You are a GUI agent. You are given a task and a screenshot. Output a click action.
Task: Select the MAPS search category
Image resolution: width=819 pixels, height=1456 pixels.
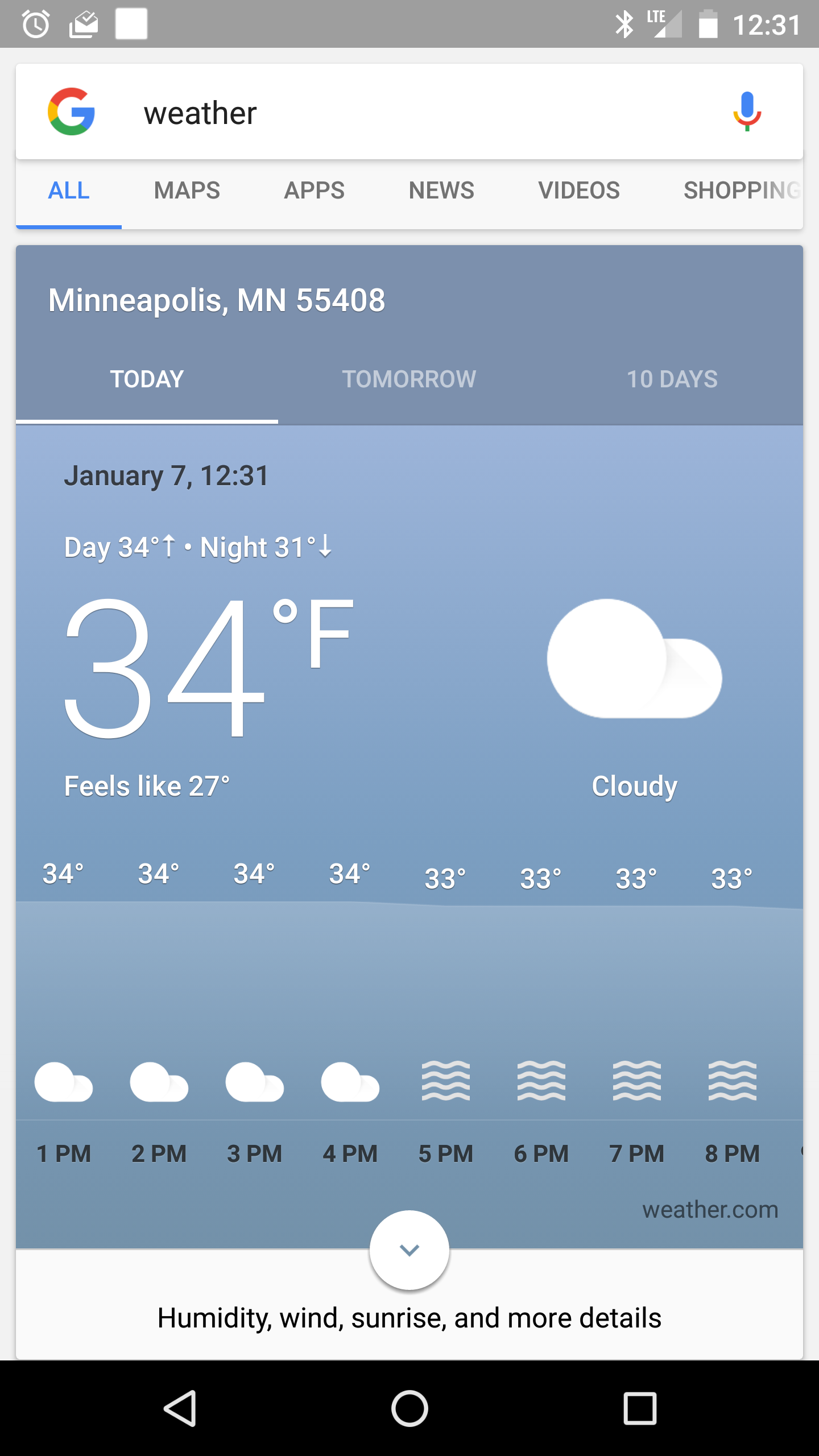[187, 191]
